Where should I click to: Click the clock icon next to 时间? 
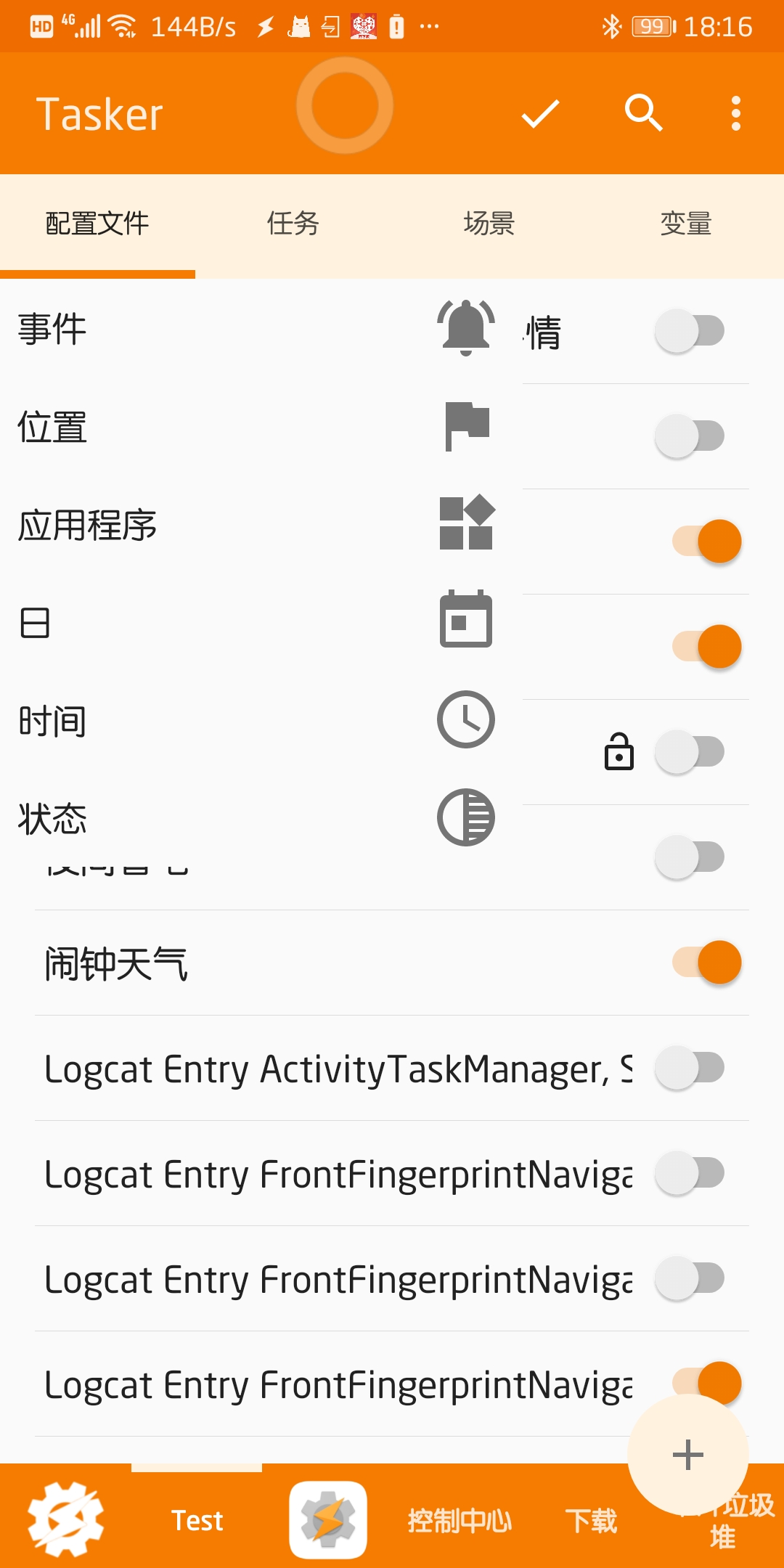(x=465, y=720)
